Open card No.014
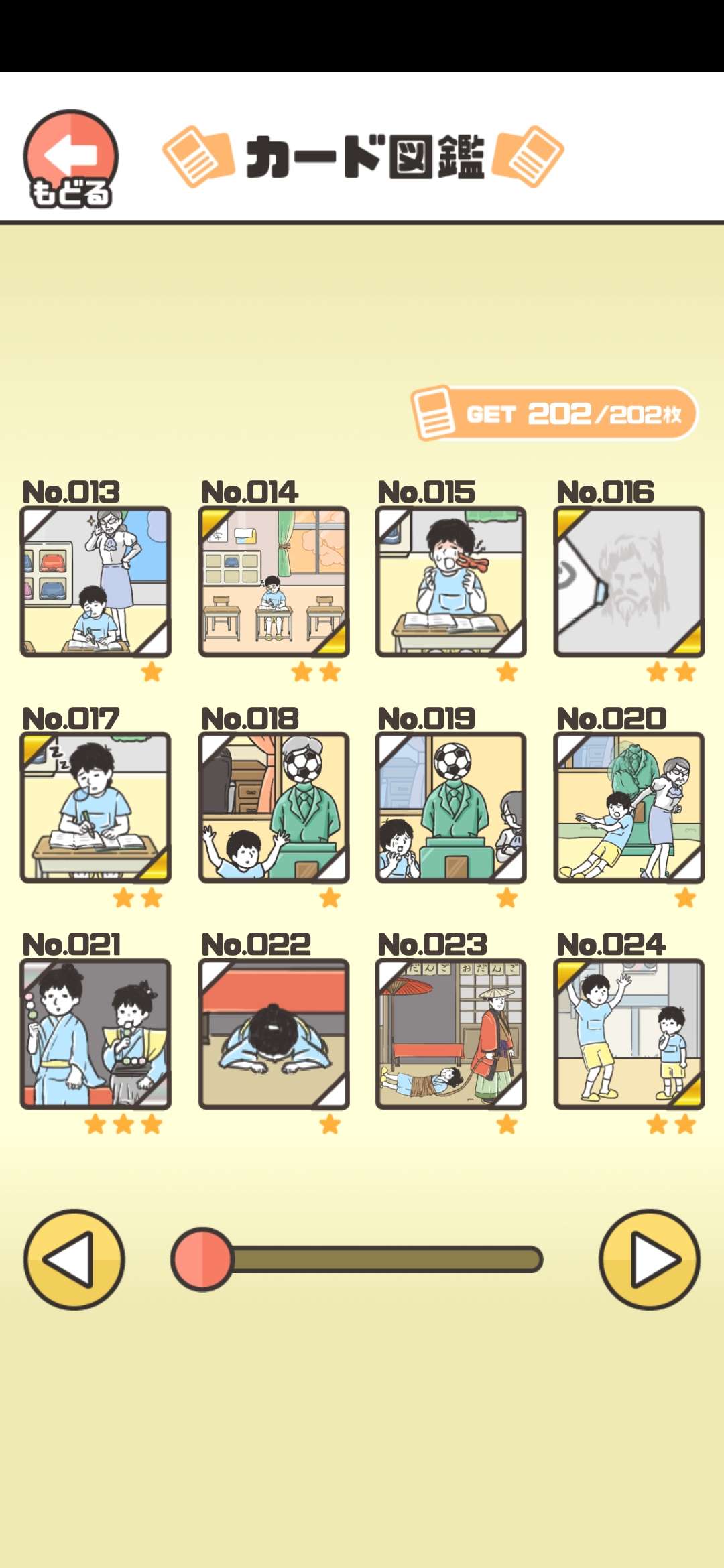 [x=274, y=582]
